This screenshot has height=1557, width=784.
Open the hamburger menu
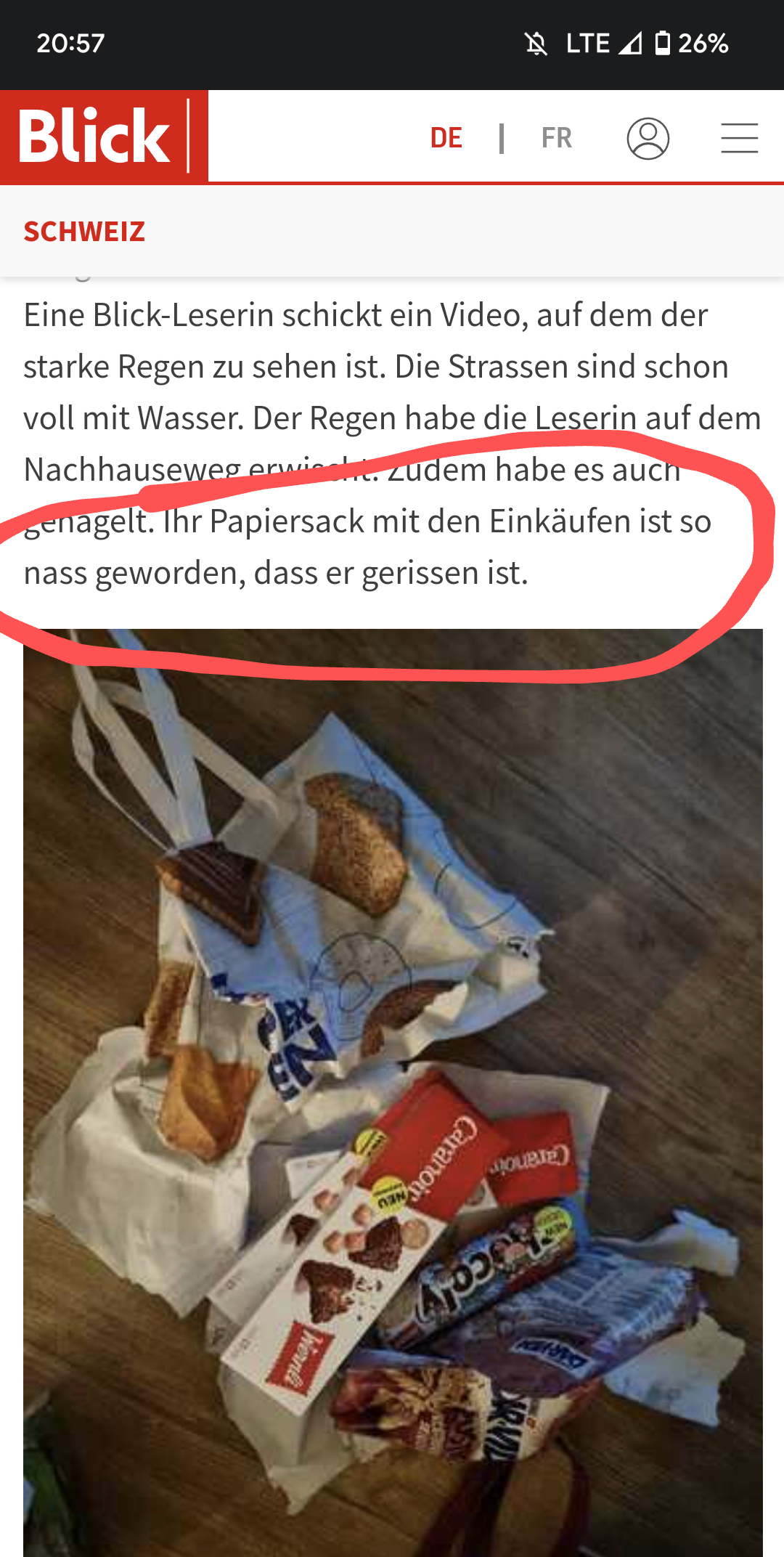(739, 138)
